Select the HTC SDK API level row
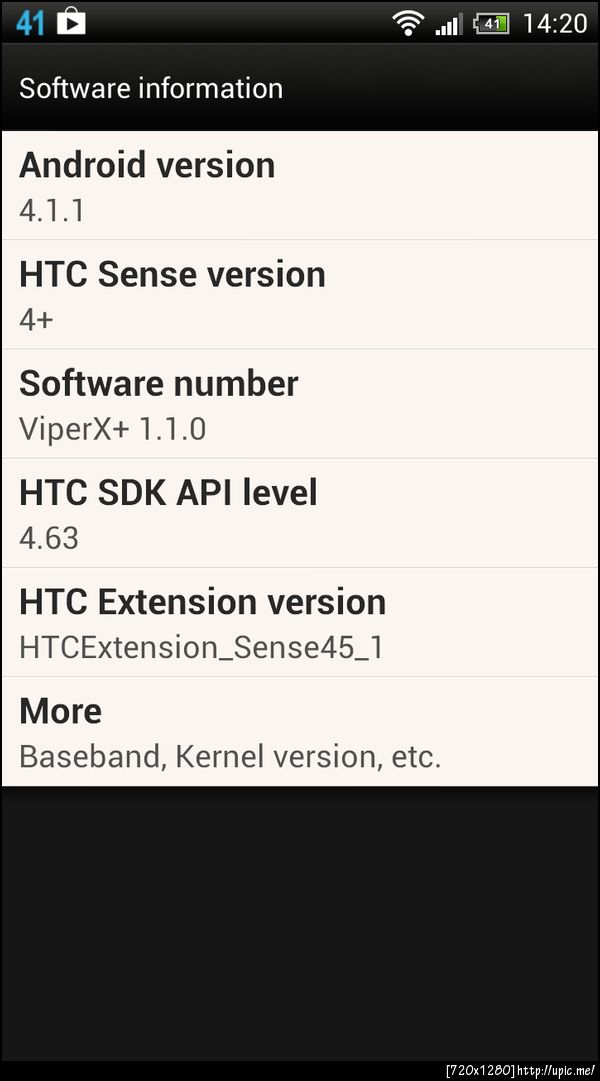Image resolution: width=600 pixels, height=1081 pixels. [300, 513]
